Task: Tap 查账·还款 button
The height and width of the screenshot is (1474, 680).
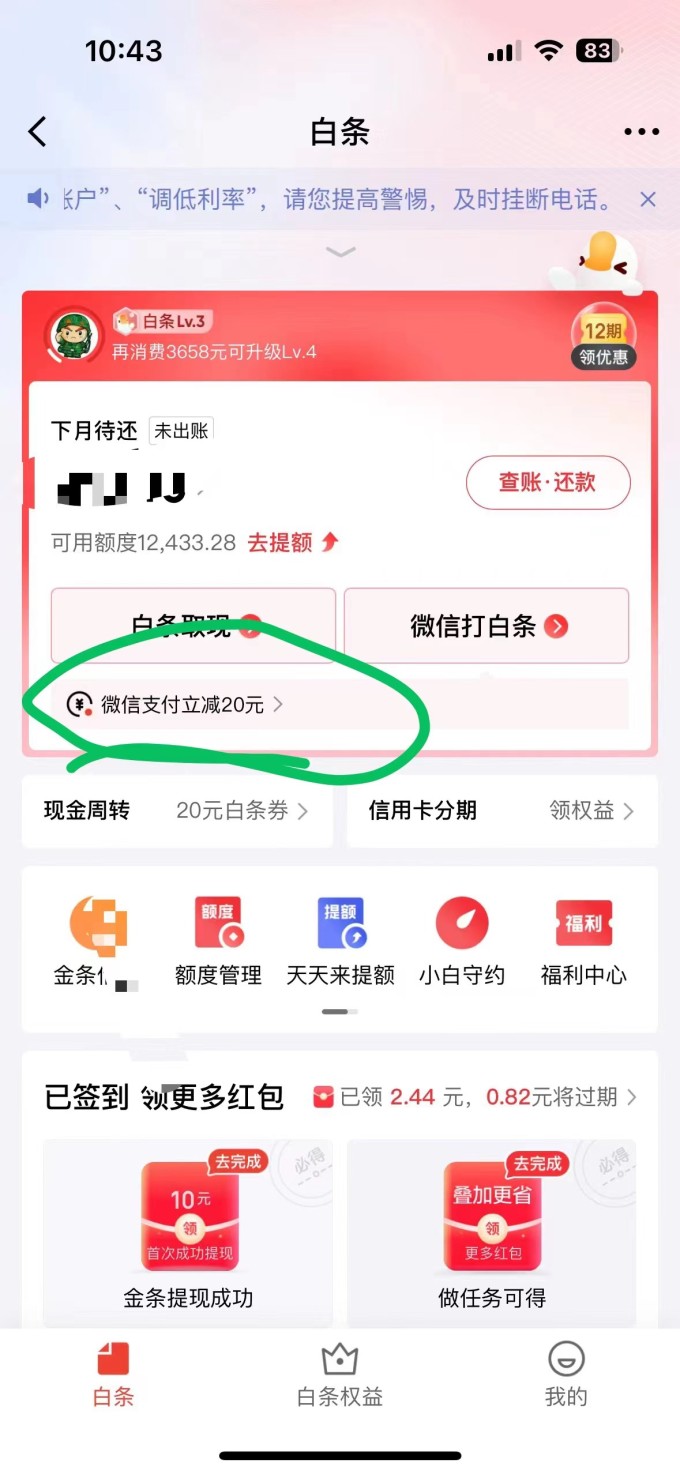Action: pyautogui.click(x=547, y=483)
